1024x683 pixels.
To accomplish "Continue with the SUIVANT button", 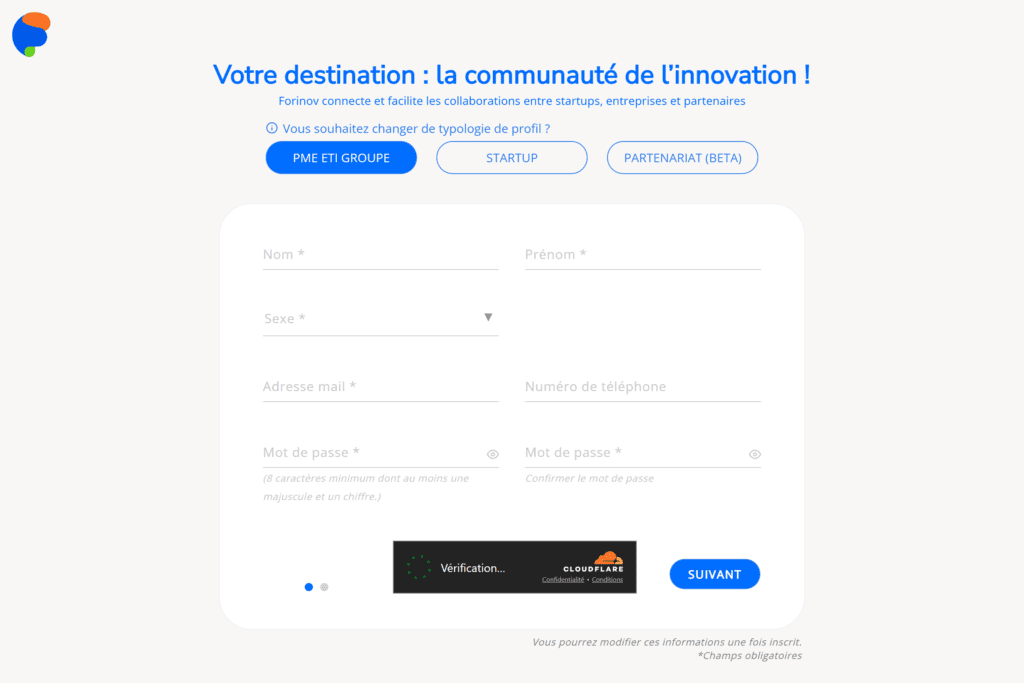I will point(714,574).
